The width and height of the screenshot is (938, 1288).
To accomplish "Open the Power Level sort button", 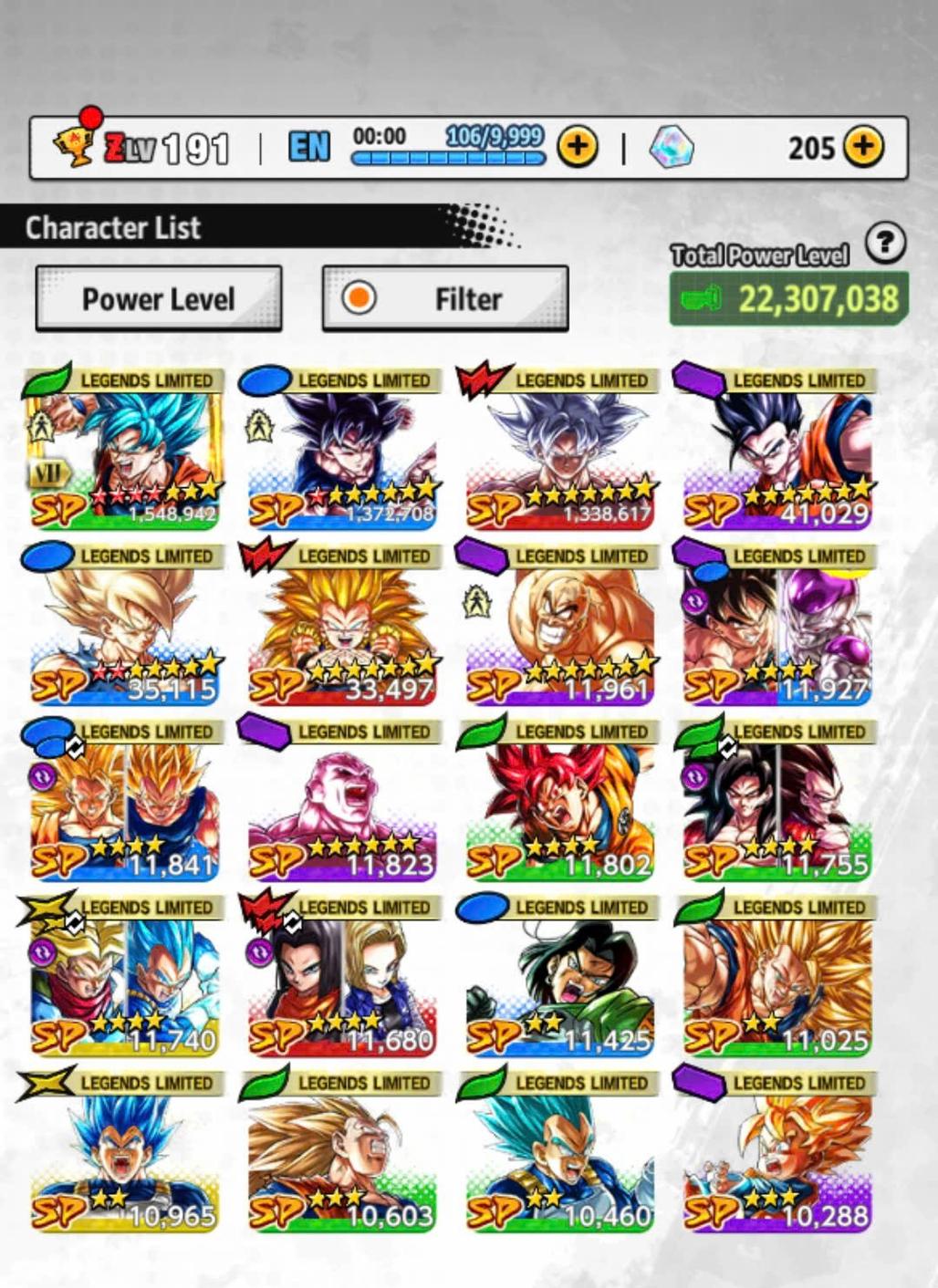I will 159,298.
